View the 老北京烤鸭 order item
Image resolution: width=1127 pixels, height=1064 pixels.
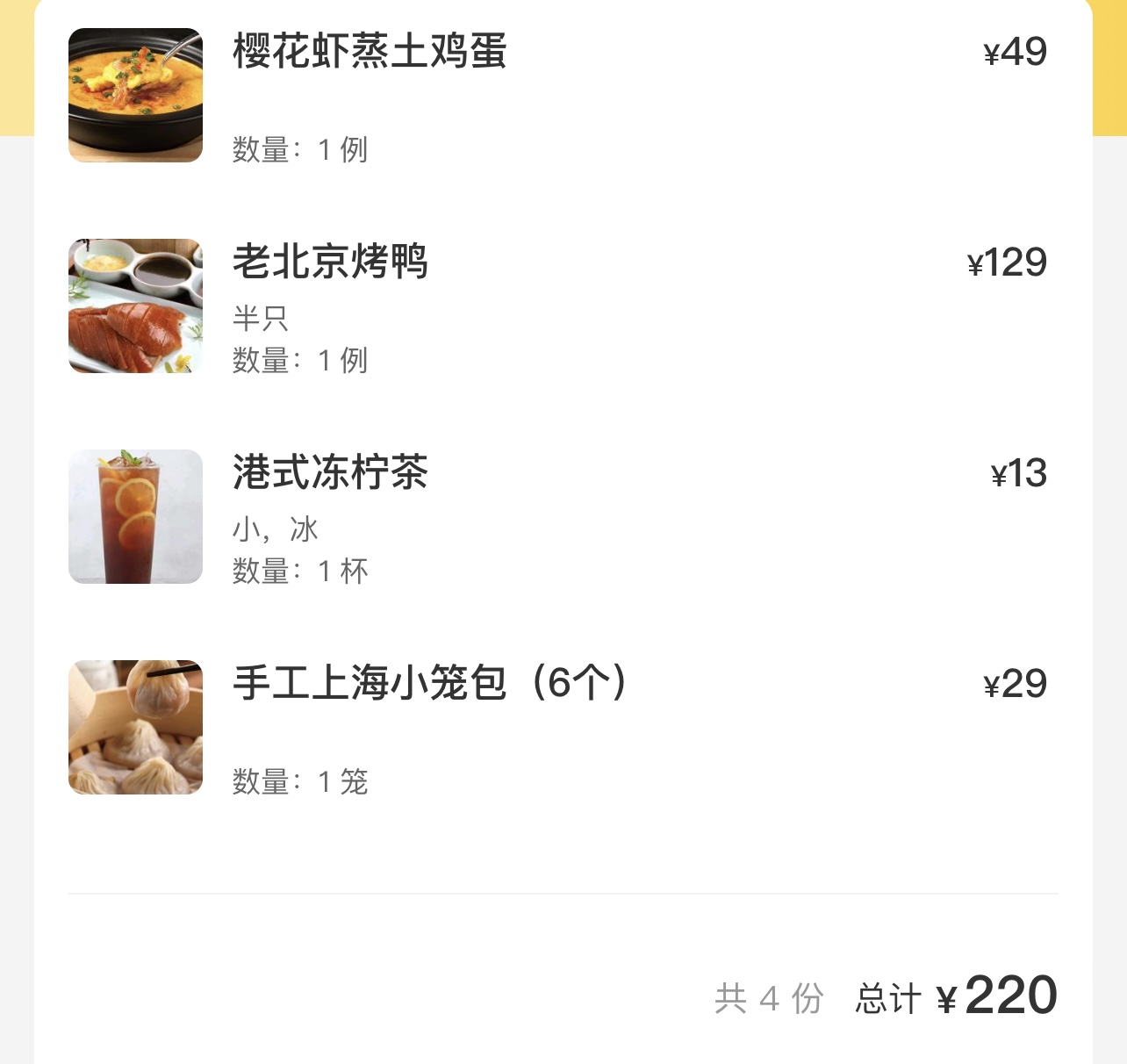tap(330, 262)
